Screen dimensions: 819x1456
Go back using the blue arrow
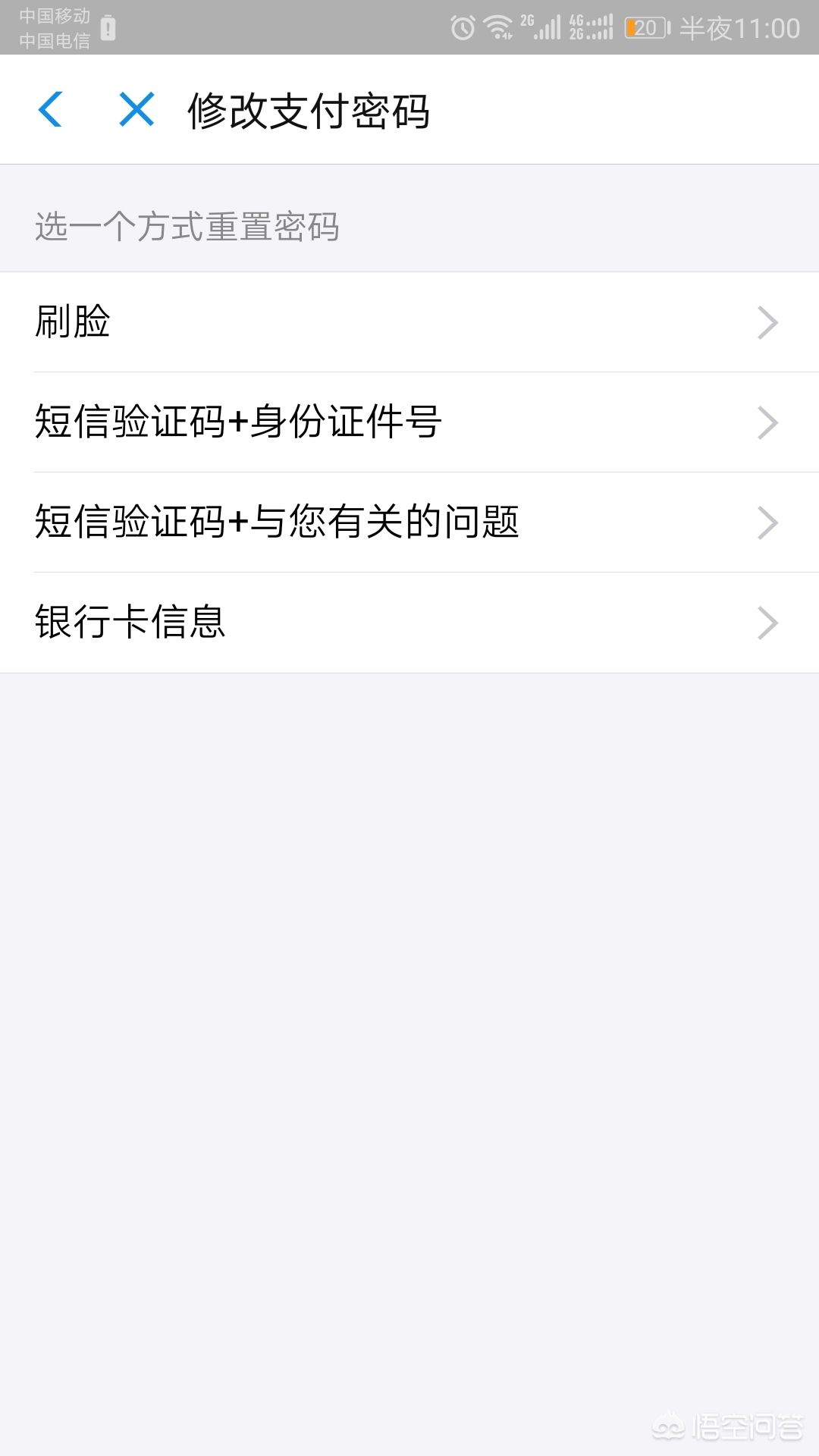coord(50,109)
